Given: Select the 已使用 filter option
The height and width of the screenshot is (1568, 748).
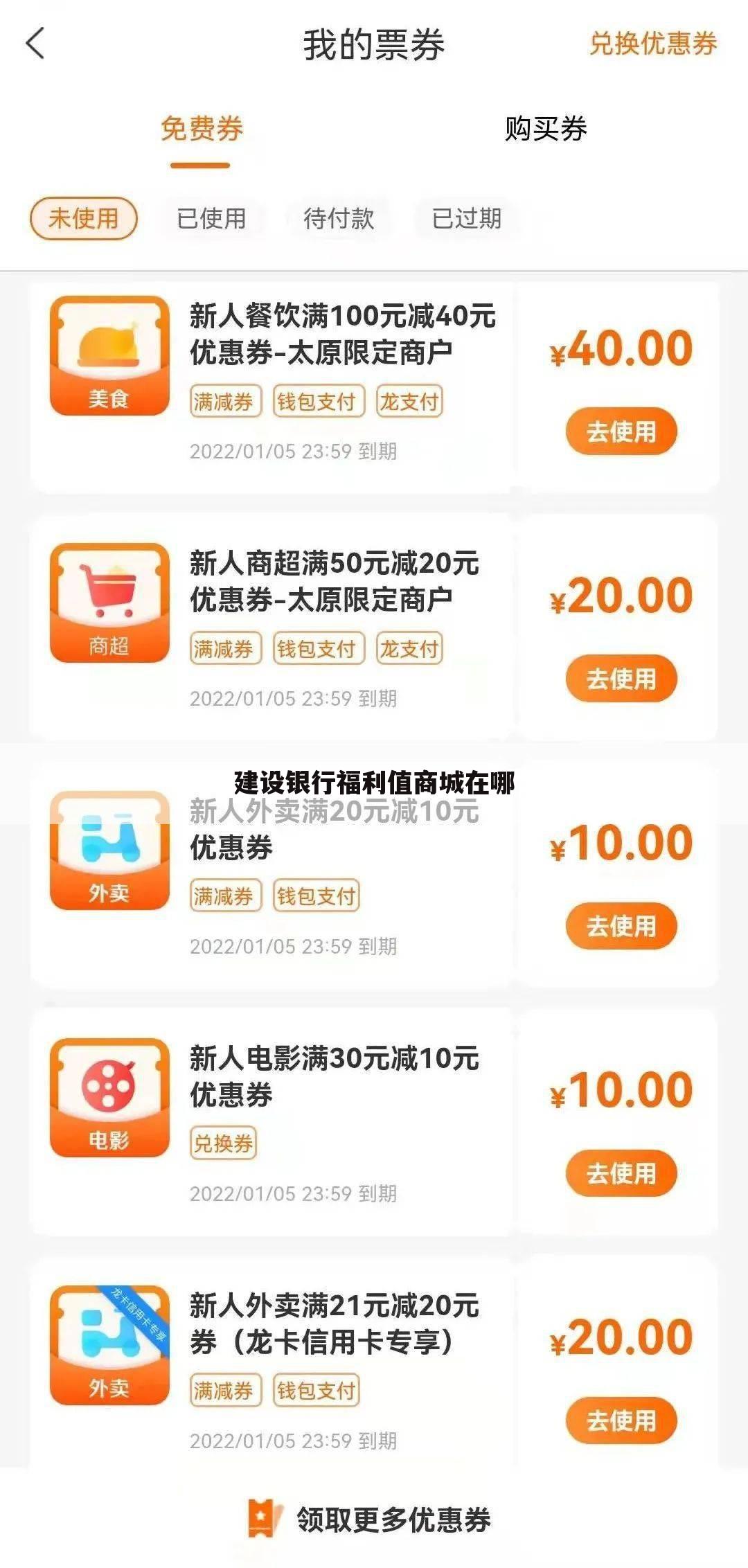Looking at the screenshot, I should click(211, 219).
